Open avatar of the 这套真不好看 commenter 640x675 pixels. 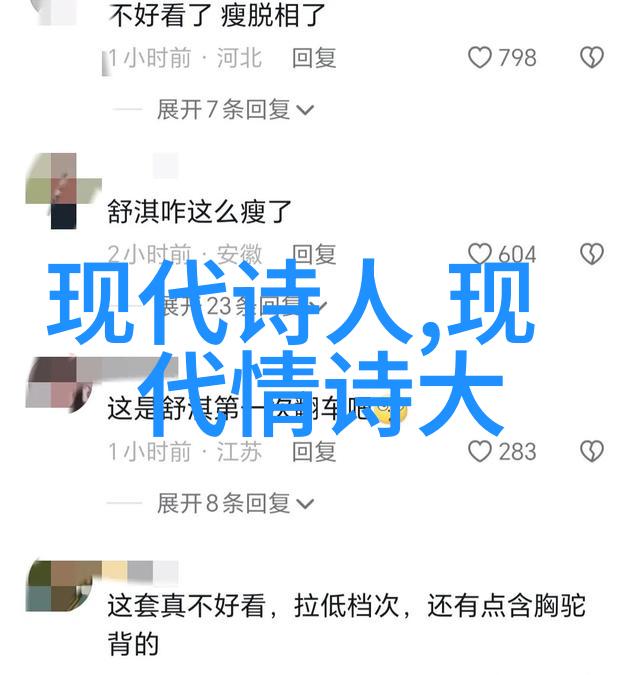tap(52, 586)
